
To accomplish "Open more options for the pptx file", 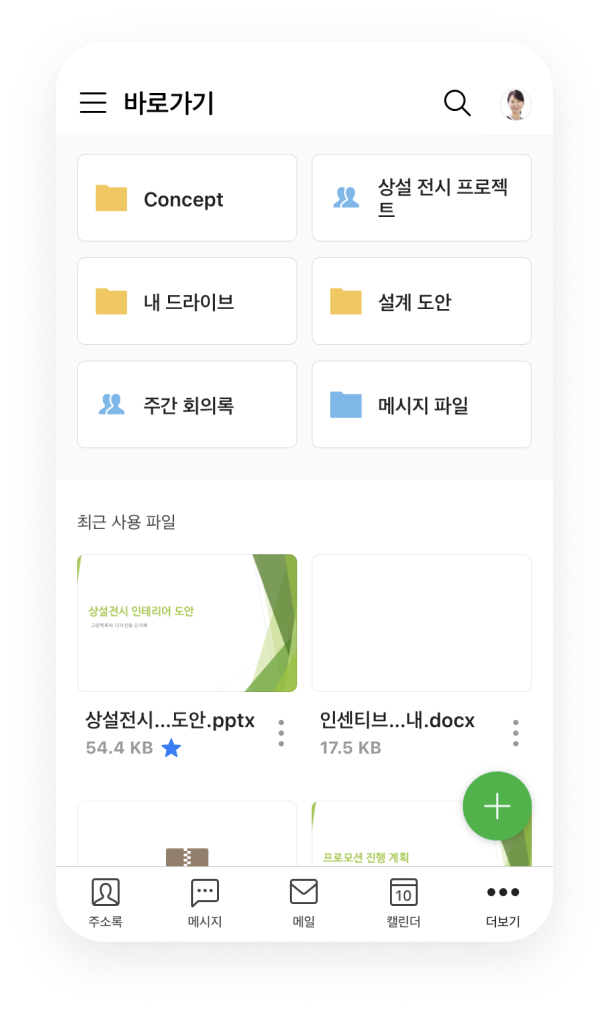I will (x=281, y=733).
